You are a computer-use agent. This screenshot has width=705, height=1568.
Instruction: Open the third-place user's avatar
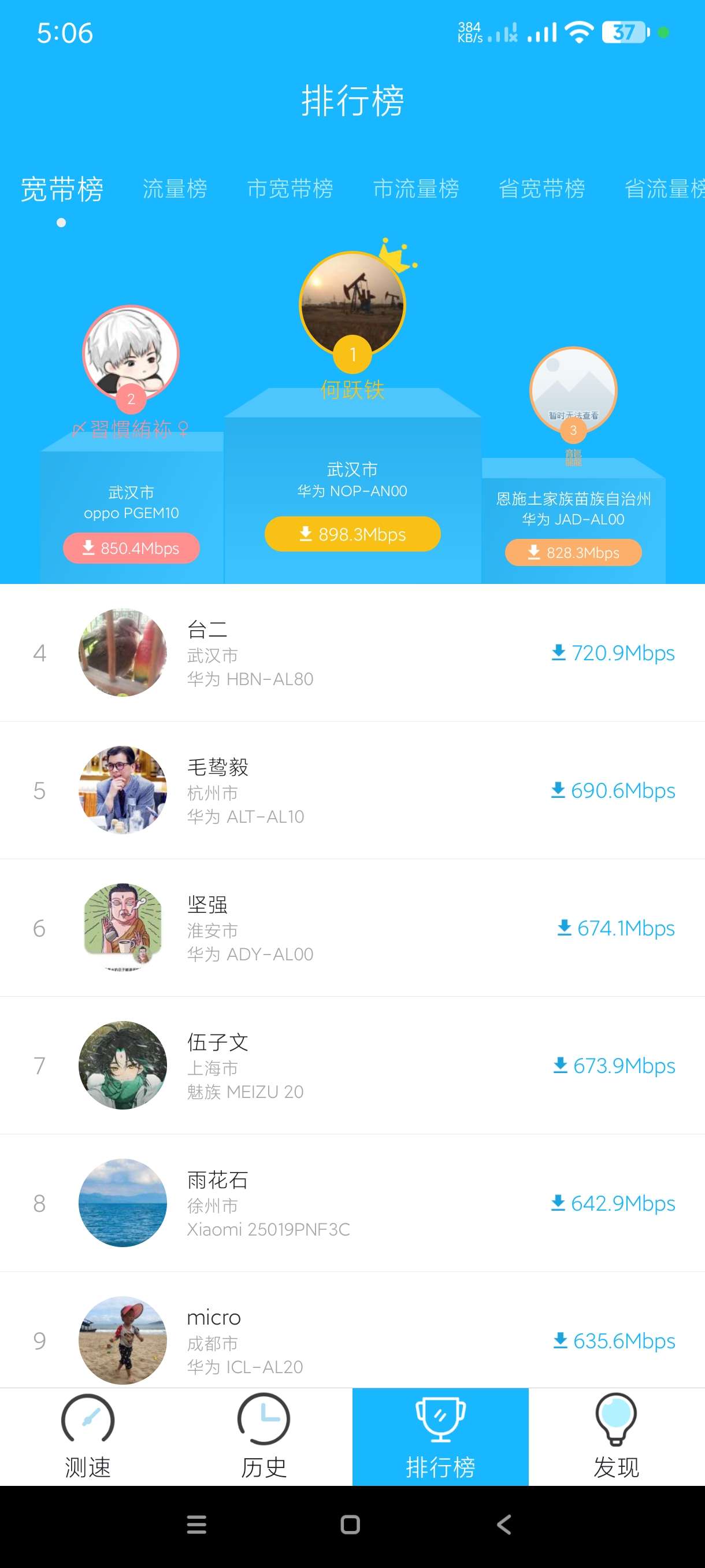coord(573,391)
